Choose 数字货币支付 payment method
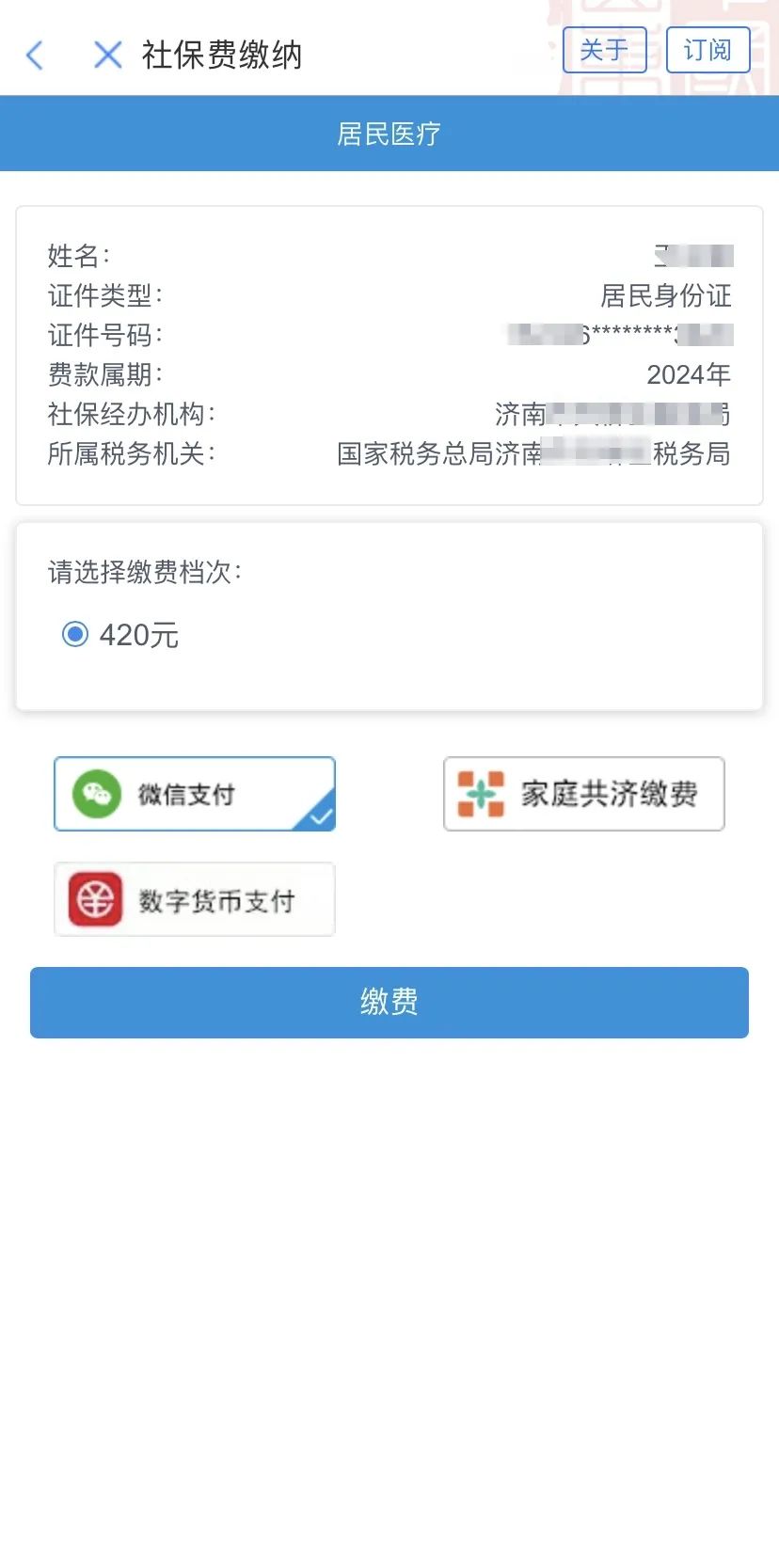 click(x=195, y=899)
